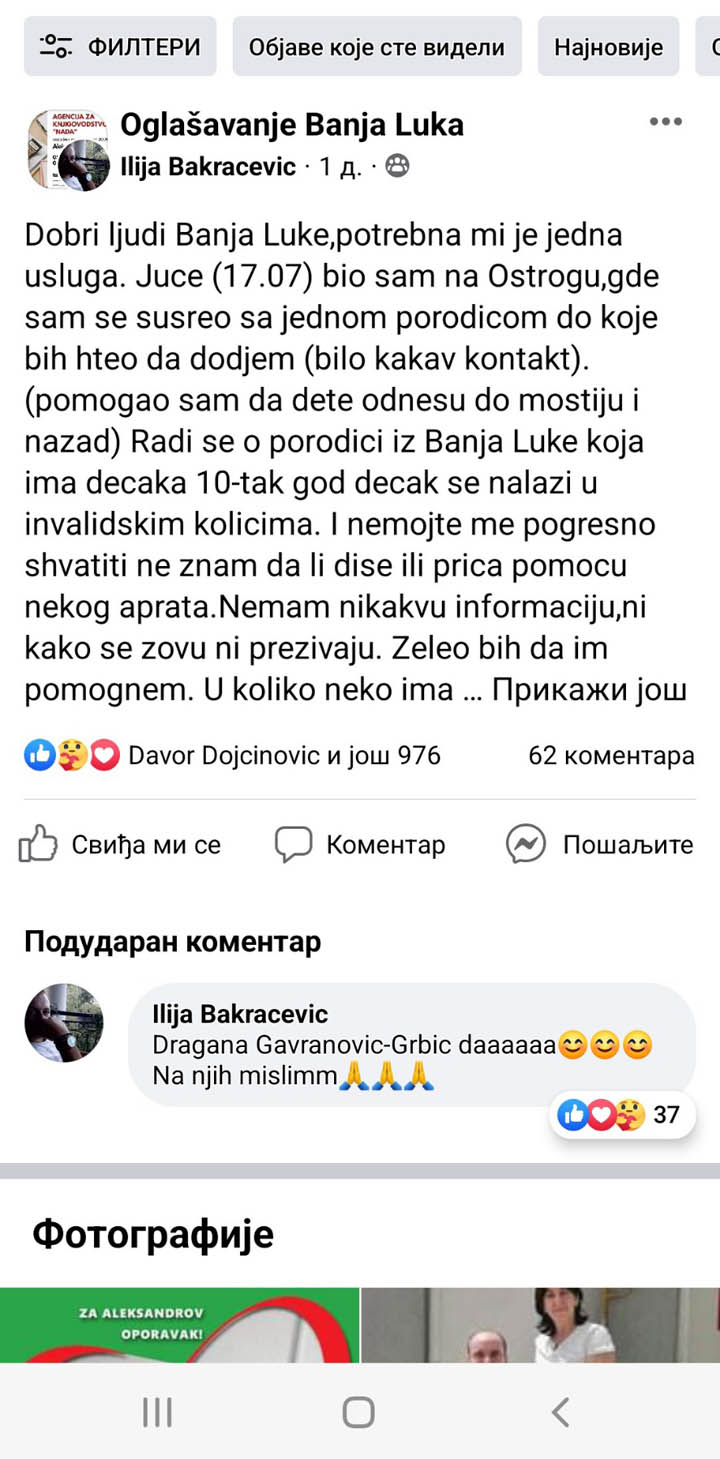Open the green Aleksandrov oporavak photo
The width and height of the screenshot is (720, 1459).
(179, 1324)
